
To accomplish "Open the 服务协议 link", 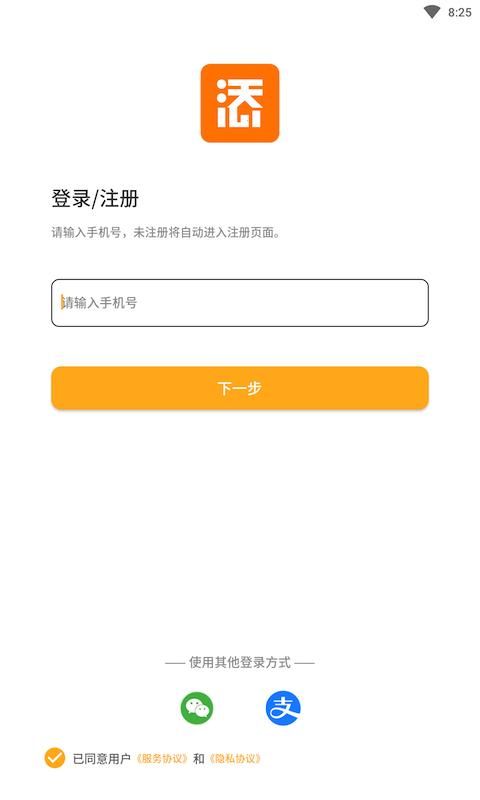I will click(162, 759).
